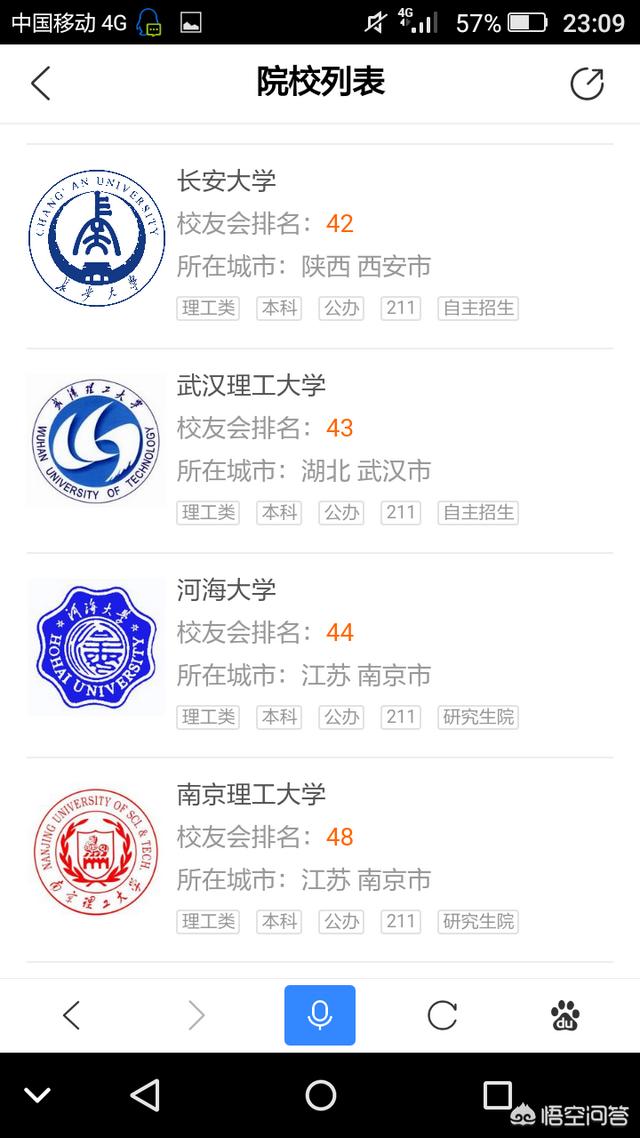The image size is (640, 1138).
Task: Select 南京理工大学 from the list
Action: point(320,860)
